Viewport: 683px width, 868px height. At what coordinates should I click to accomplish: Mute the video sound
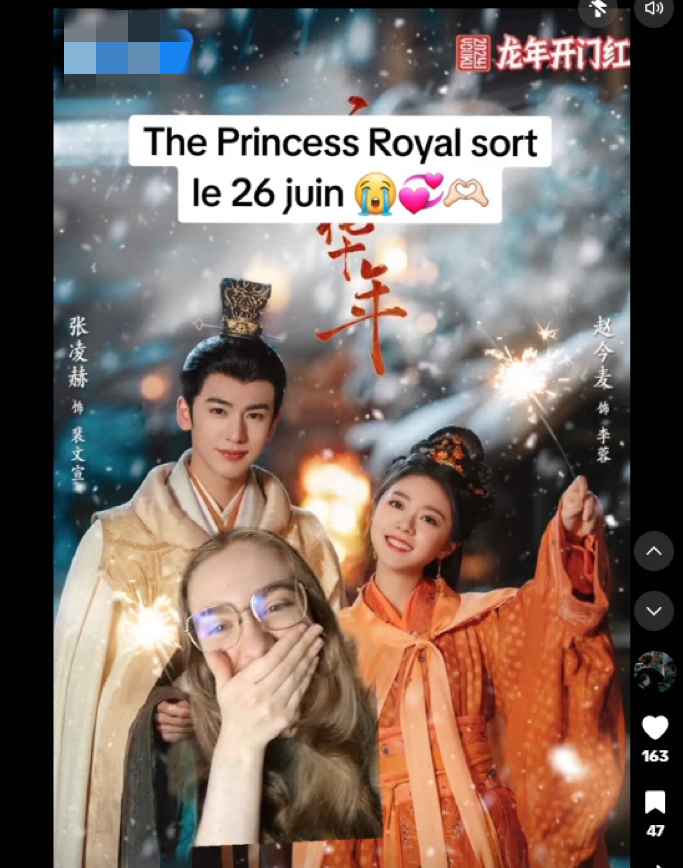click(654, 9)
